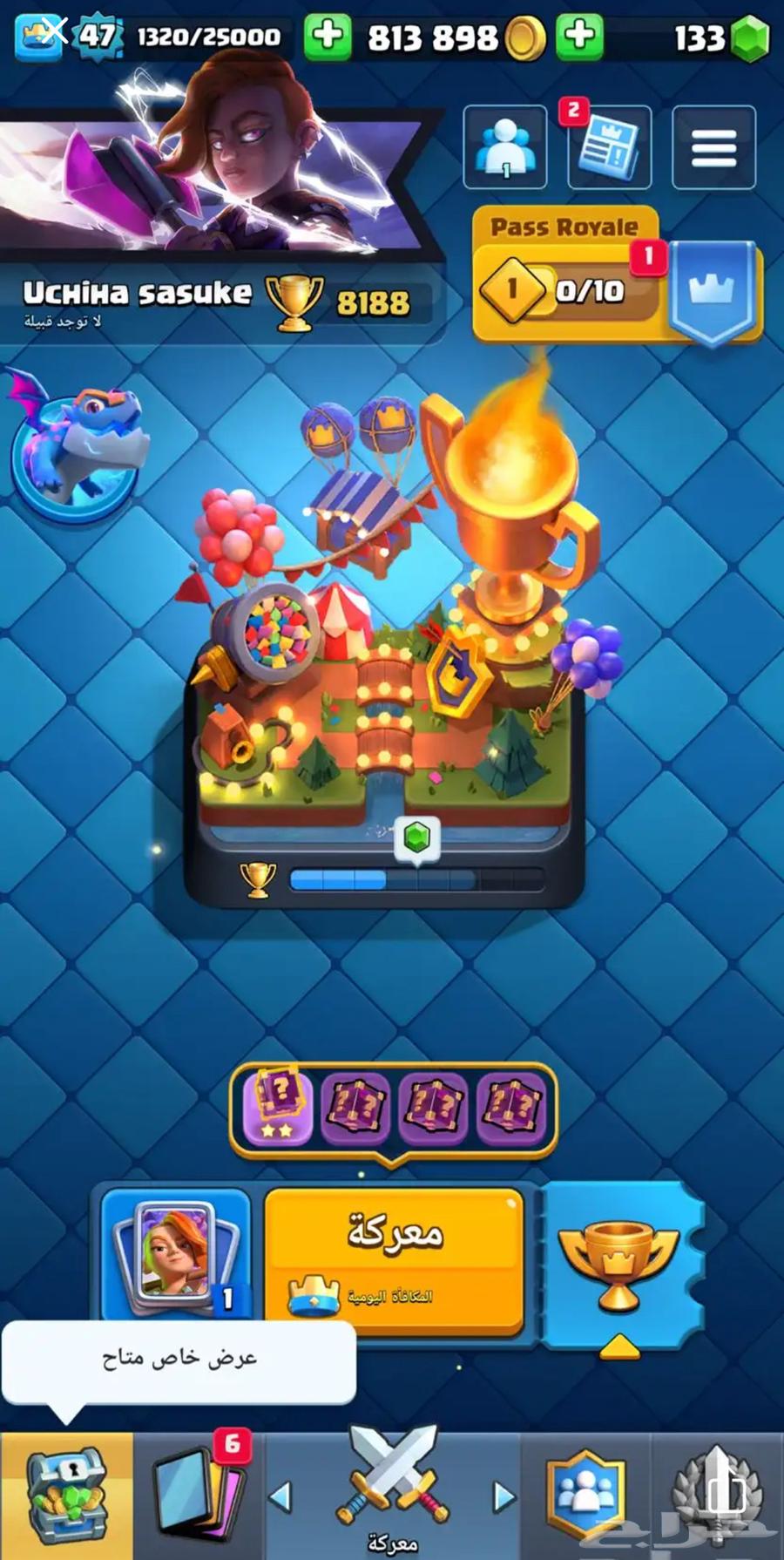Open the Shop tab with the chest
784x1560 pixels.
point(67,1495)
